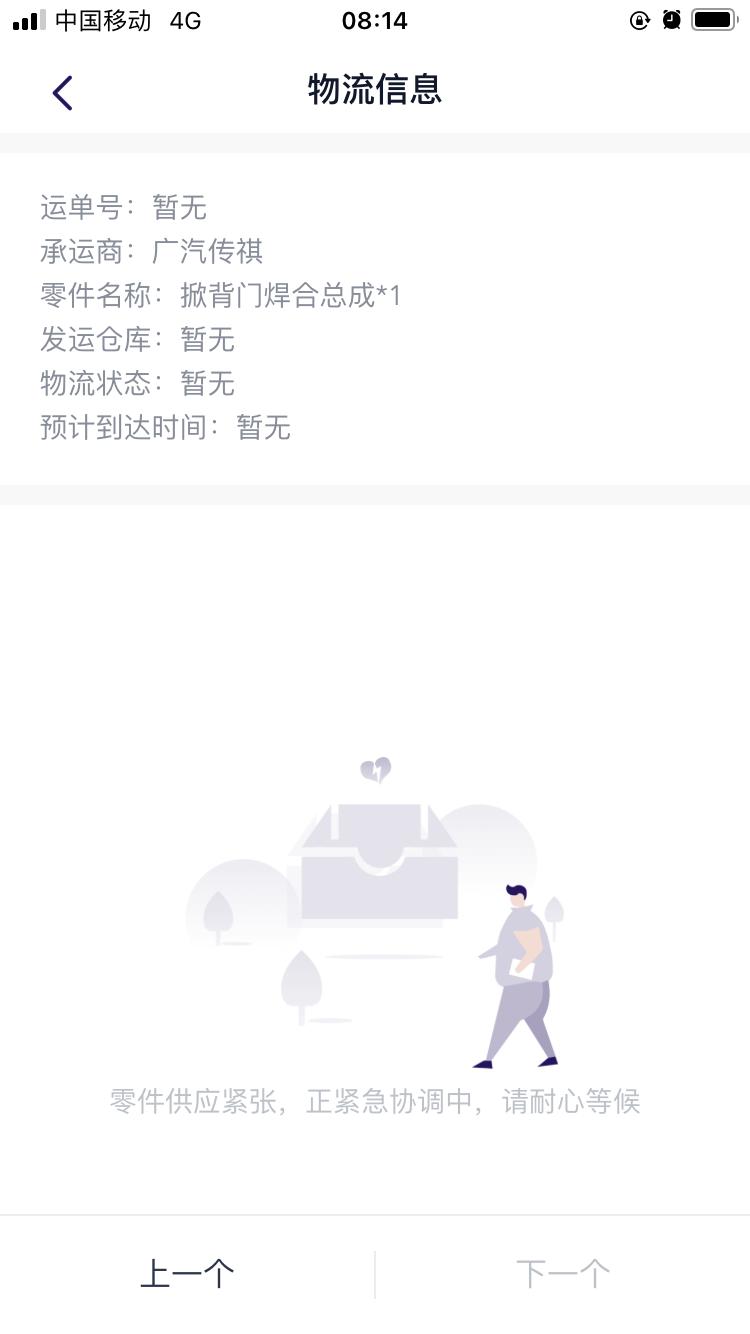This screenshot has height=1334, width=750.
Task: Tap the clock showing 08:14
Action: click(x=375, y=19)
